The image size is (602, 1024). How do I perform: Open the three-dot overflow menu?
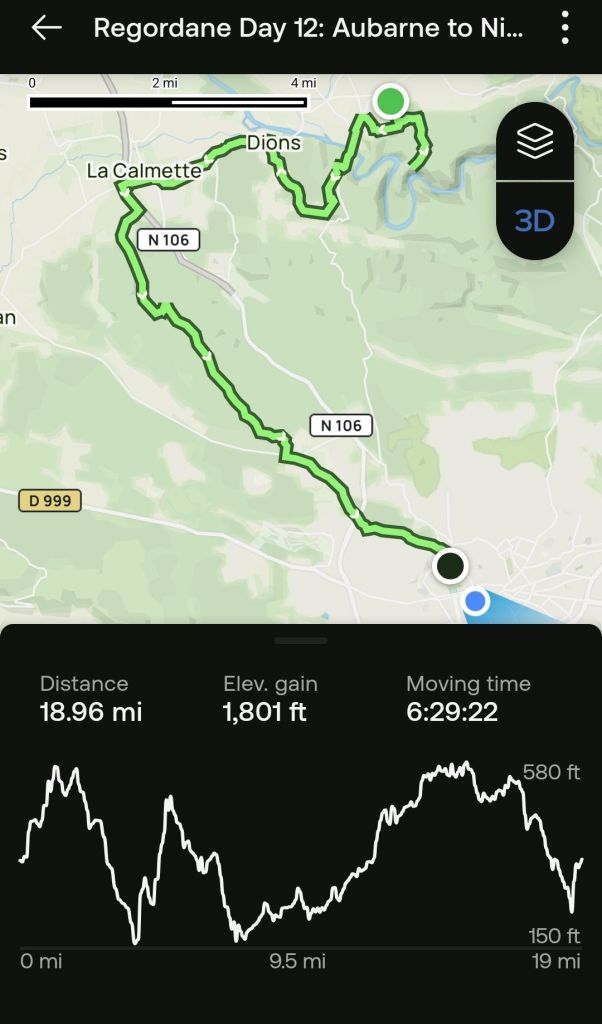[x=565, y=28]
